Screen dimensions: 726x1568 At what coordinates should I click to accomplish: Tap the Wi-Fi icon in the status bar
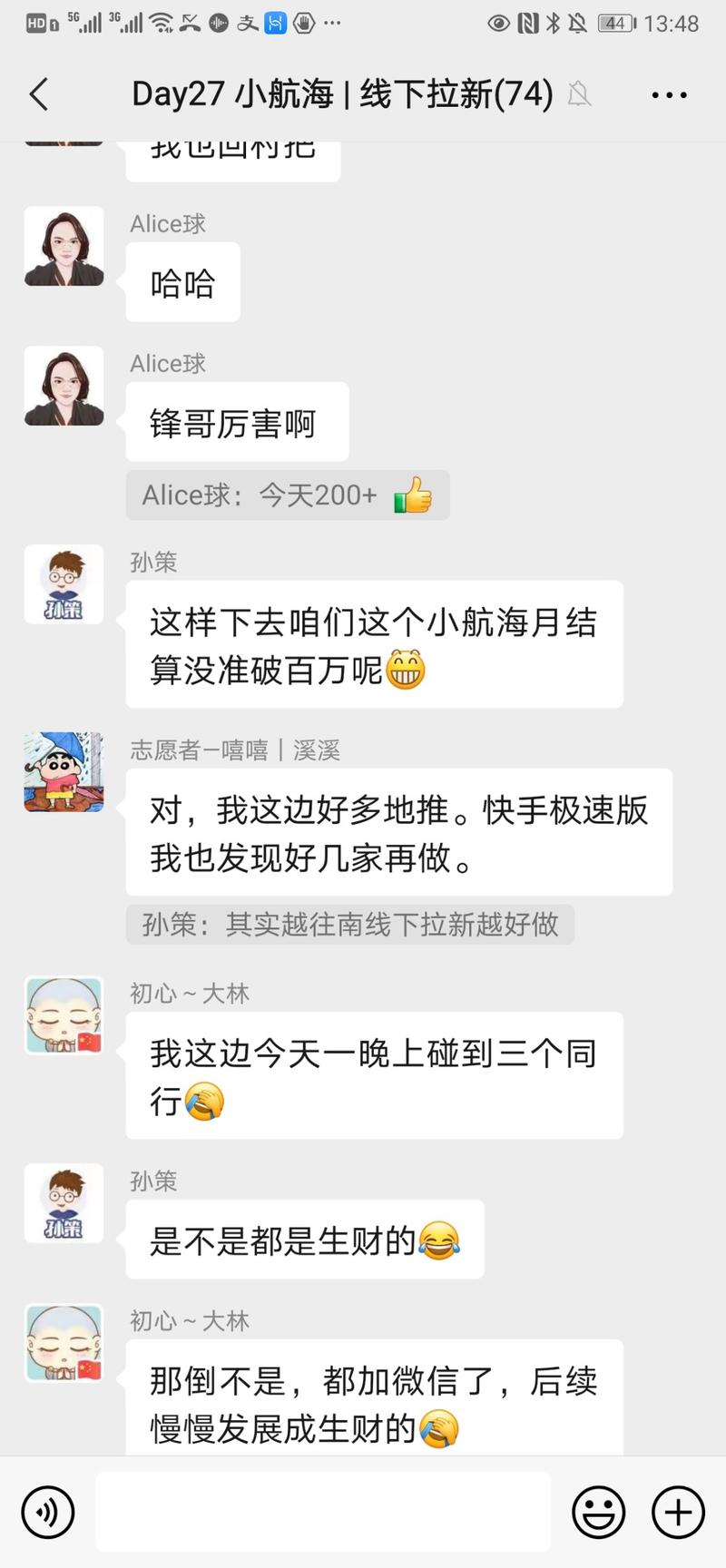160,23
